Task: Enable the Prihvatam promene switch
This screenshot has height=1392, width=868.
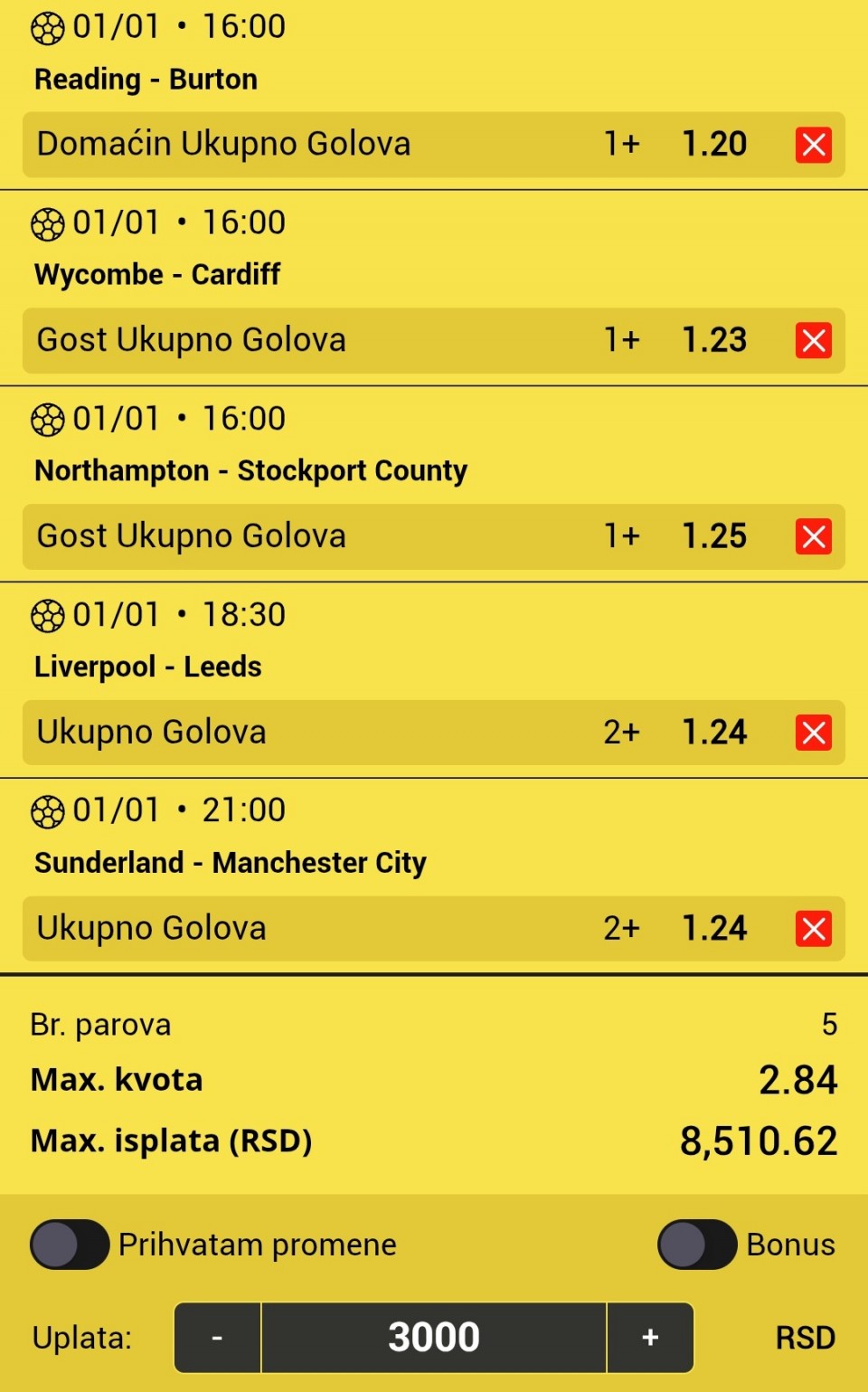Action: point(70,1245)
